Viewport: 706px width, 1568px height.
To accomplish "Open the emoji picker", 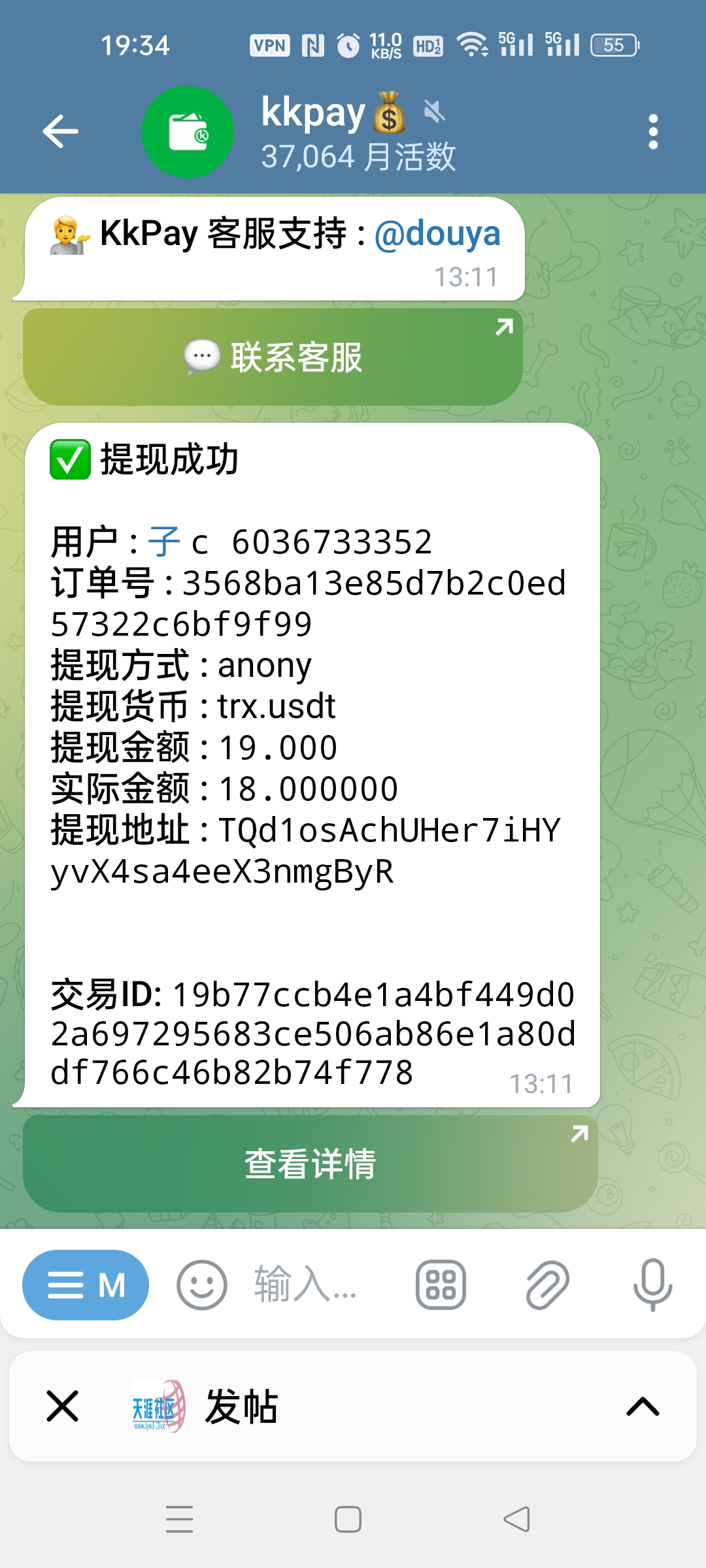I will (x=201, y=1285).
